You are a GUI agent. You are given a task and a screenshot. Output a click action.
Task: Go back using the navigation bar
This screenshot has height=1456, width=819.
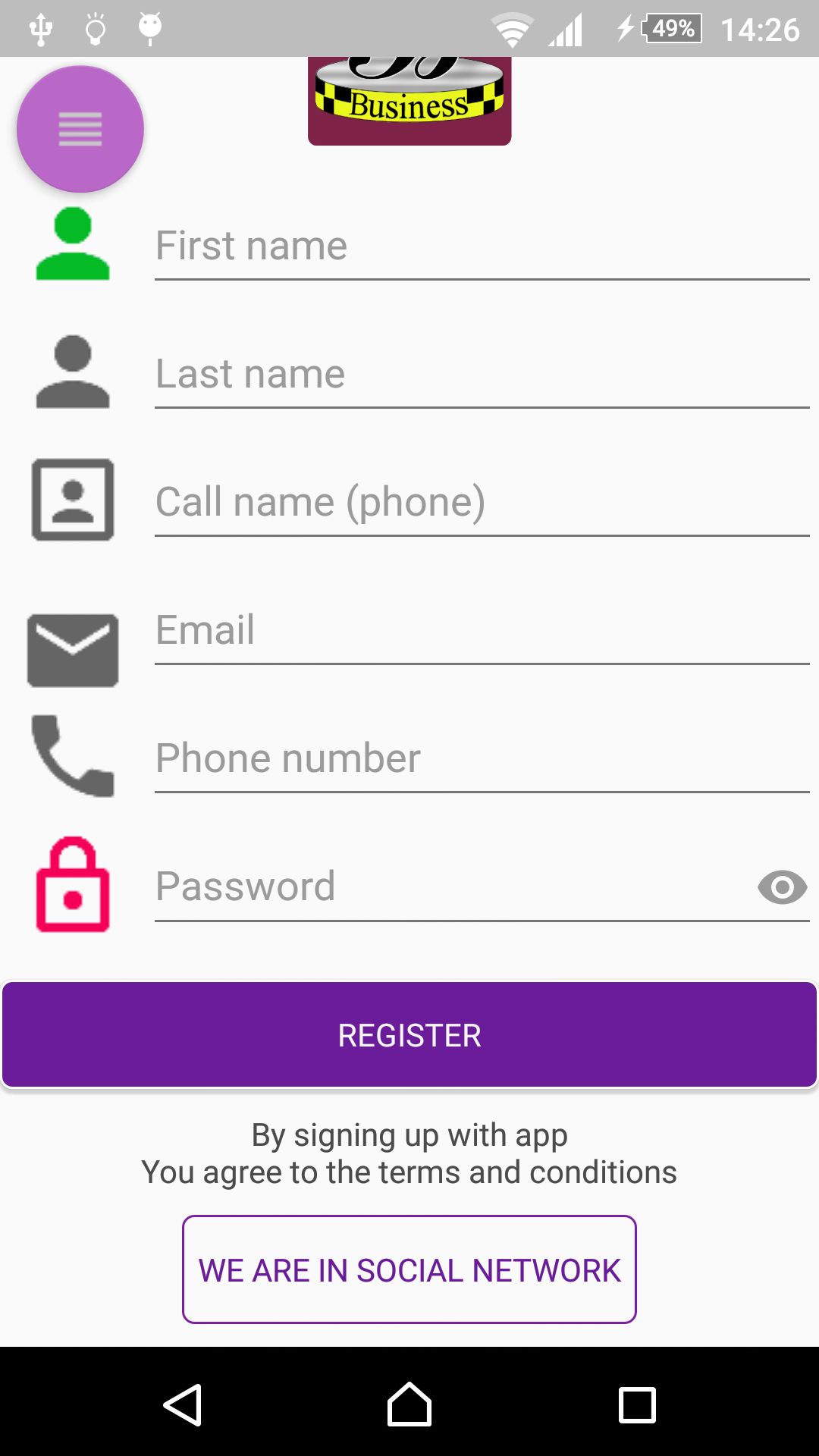point(183,1405)
